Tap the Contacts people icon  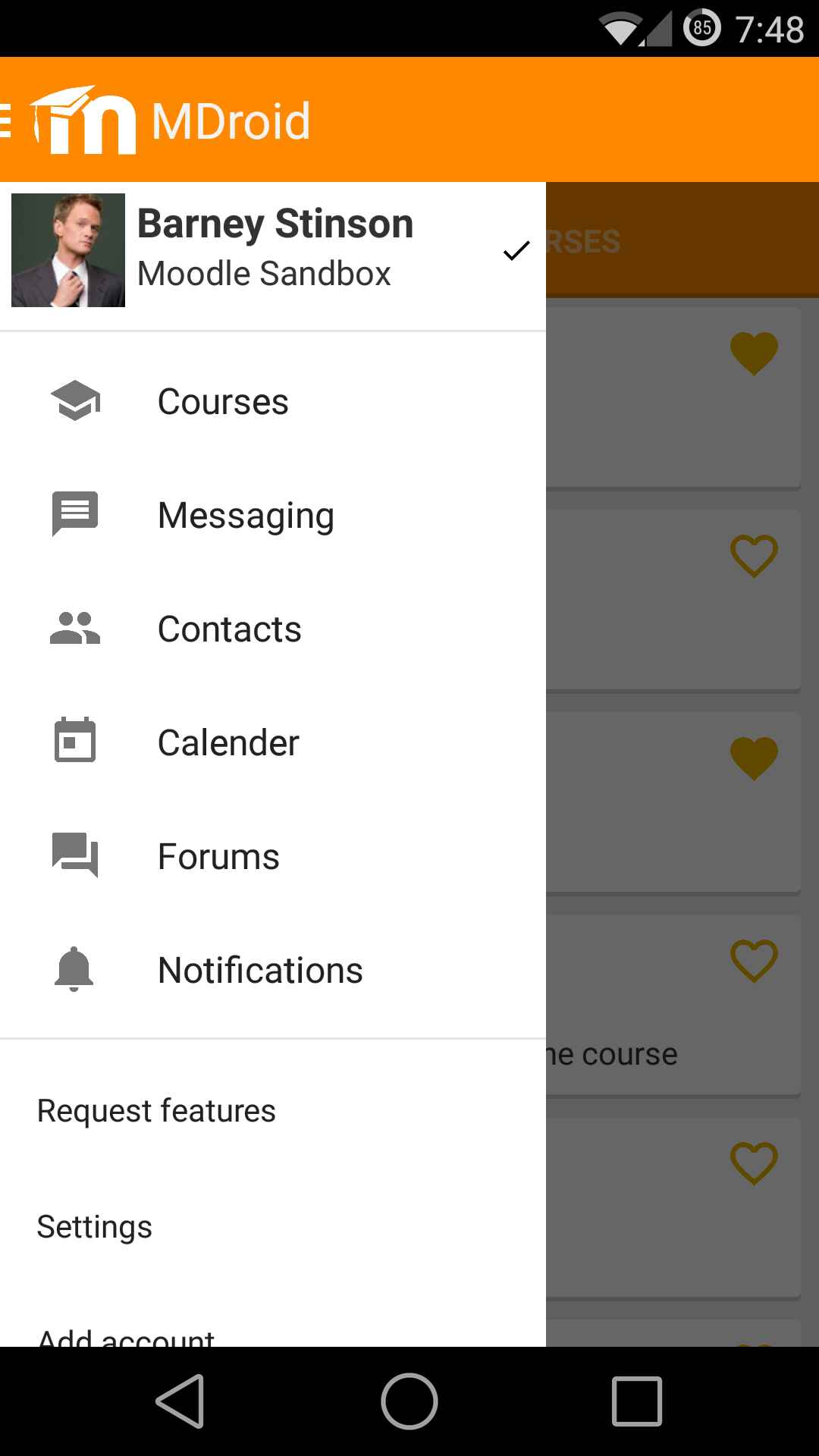74,628
